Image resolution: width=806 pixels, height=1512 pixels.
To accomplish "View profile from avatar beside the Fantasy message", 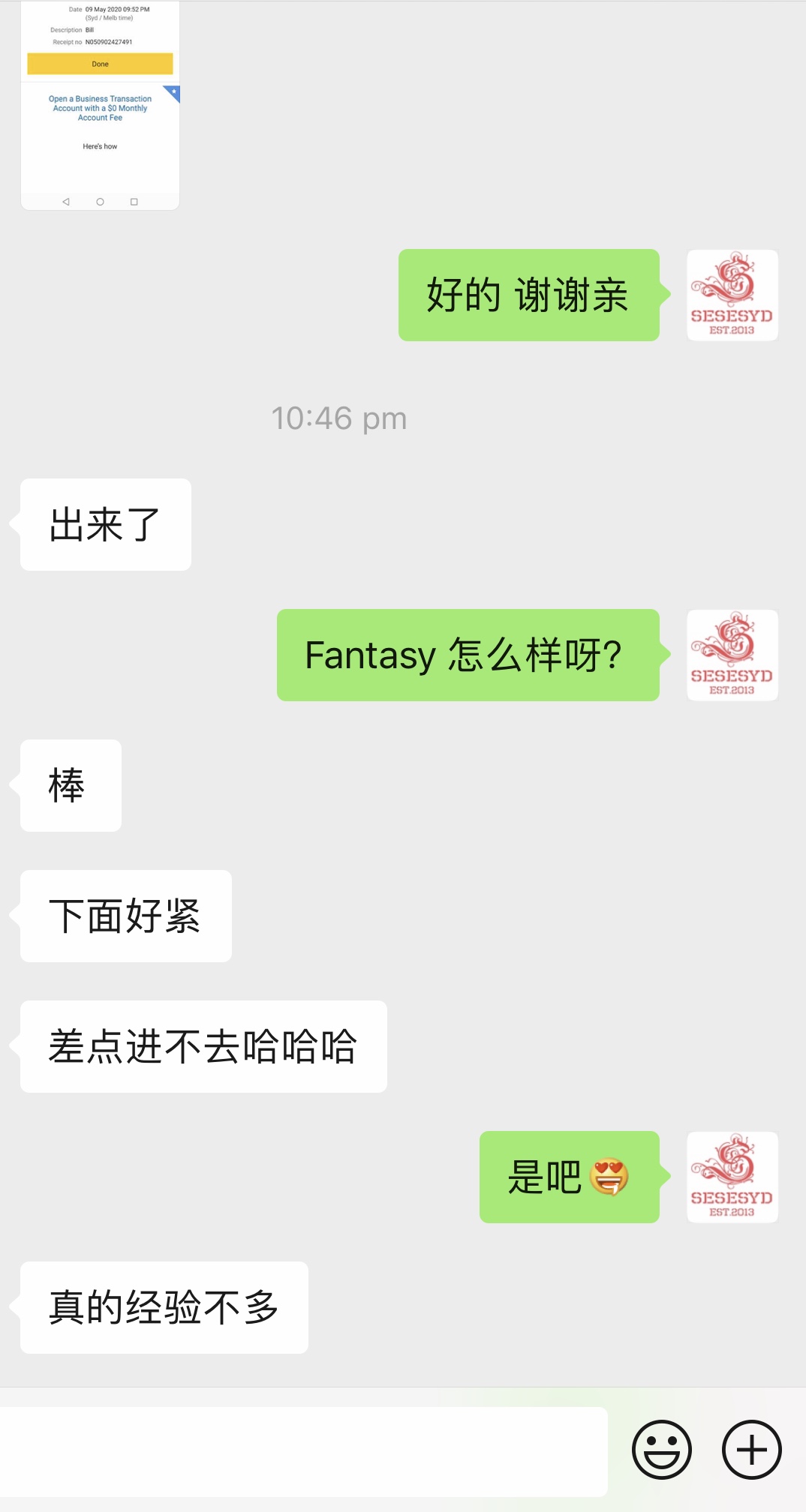I will [x=732, y=655].
